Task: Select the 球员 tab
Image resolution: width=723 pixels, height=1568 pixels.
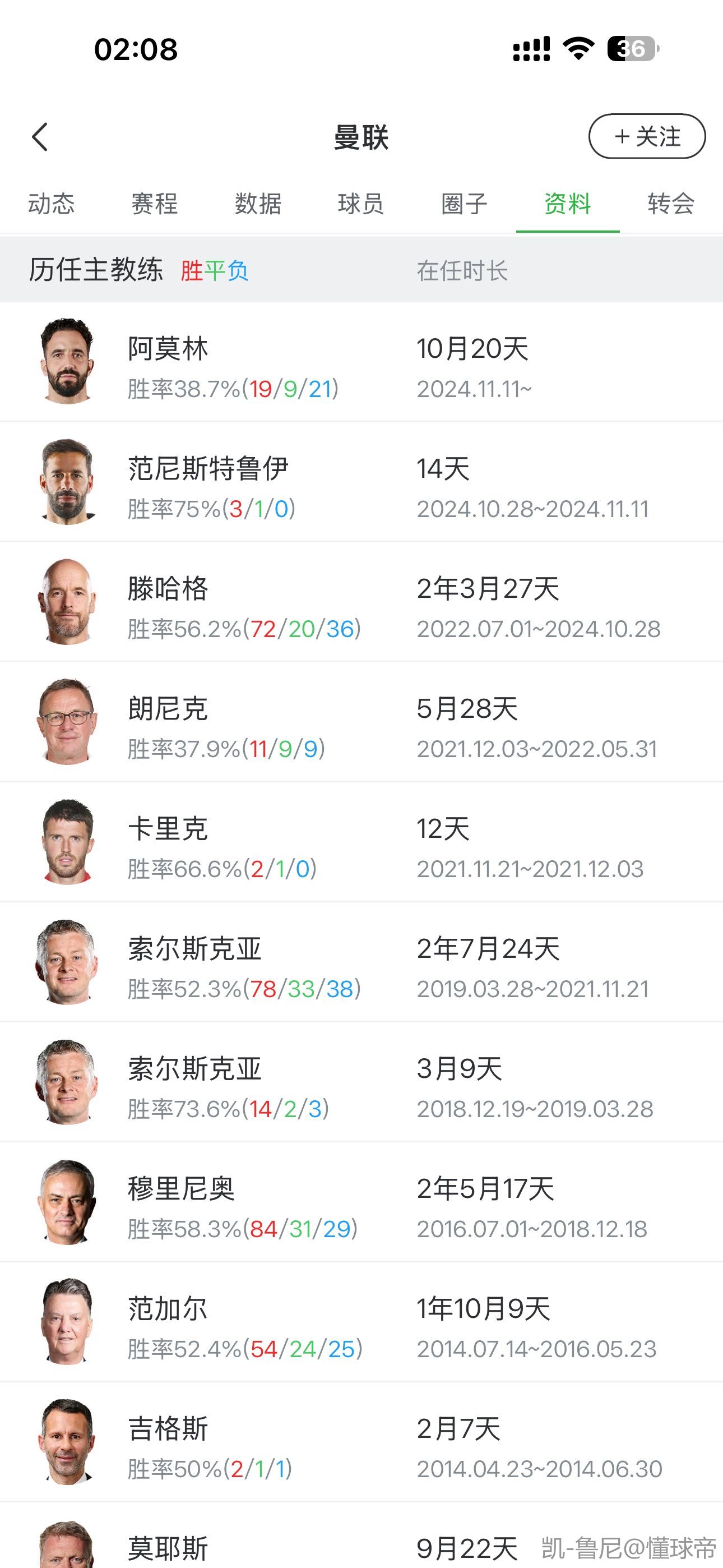Action: point(361,204)
